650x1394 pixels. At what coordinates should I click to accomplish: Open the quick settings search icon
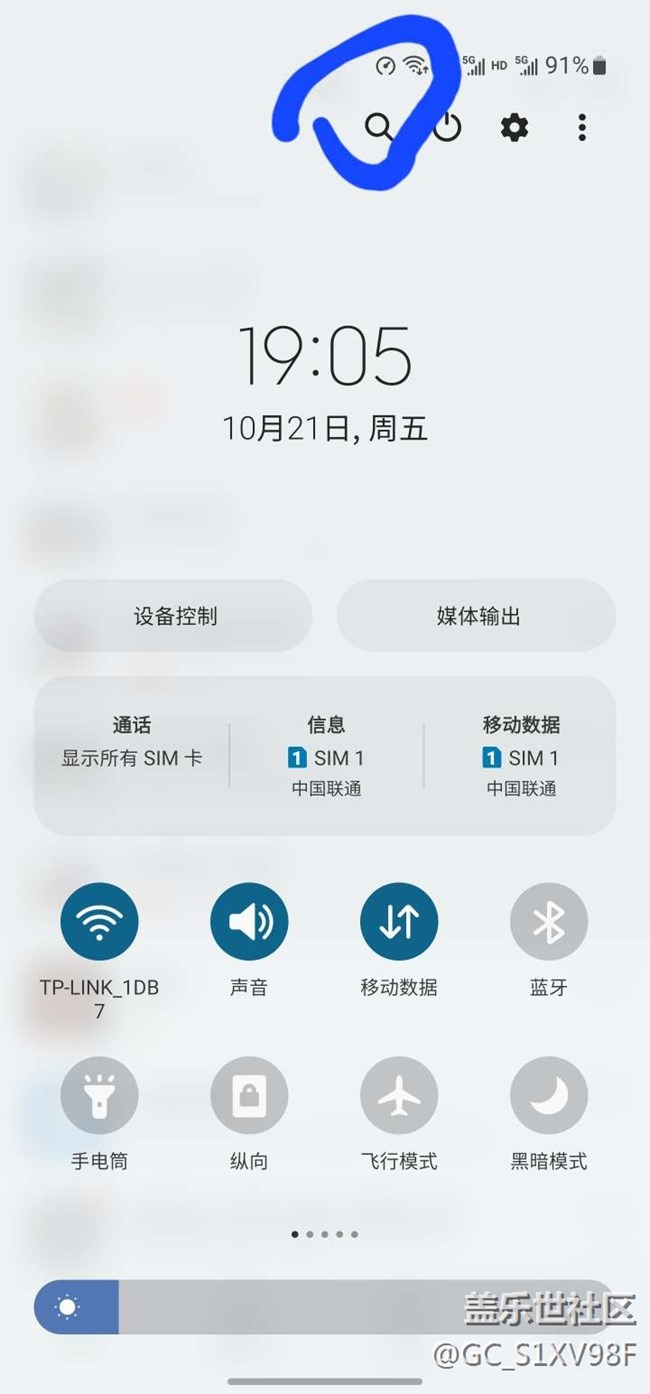tap(379, 127)
